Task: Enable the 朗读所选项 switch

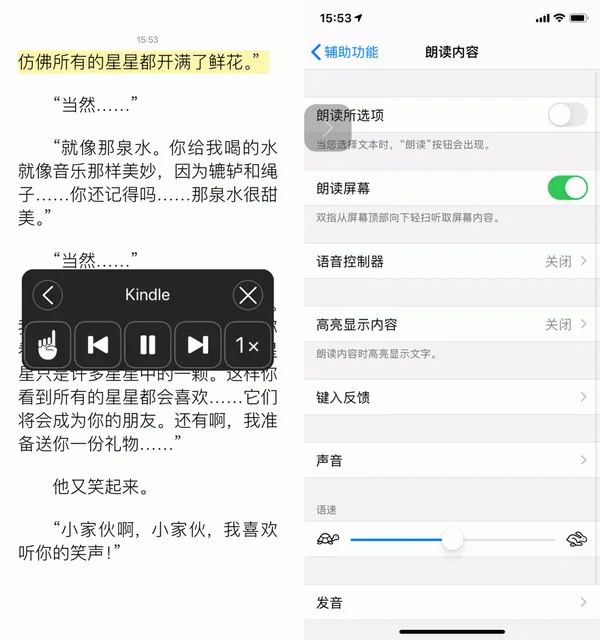Action: pyautogui.click(x=567, y=114)
